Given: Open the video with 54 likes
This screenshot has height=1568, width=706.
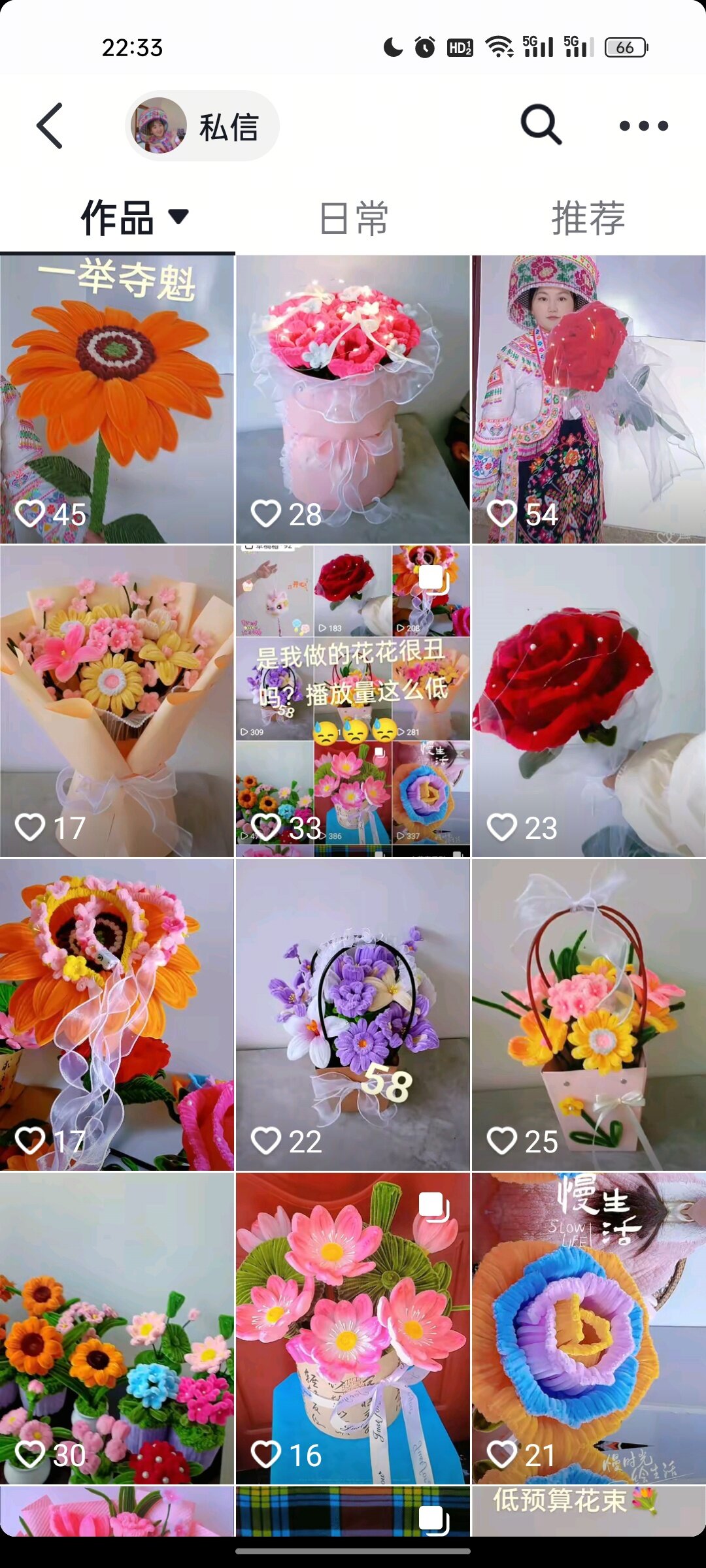Looking at the screenshot, I should (x=588, y=399).
